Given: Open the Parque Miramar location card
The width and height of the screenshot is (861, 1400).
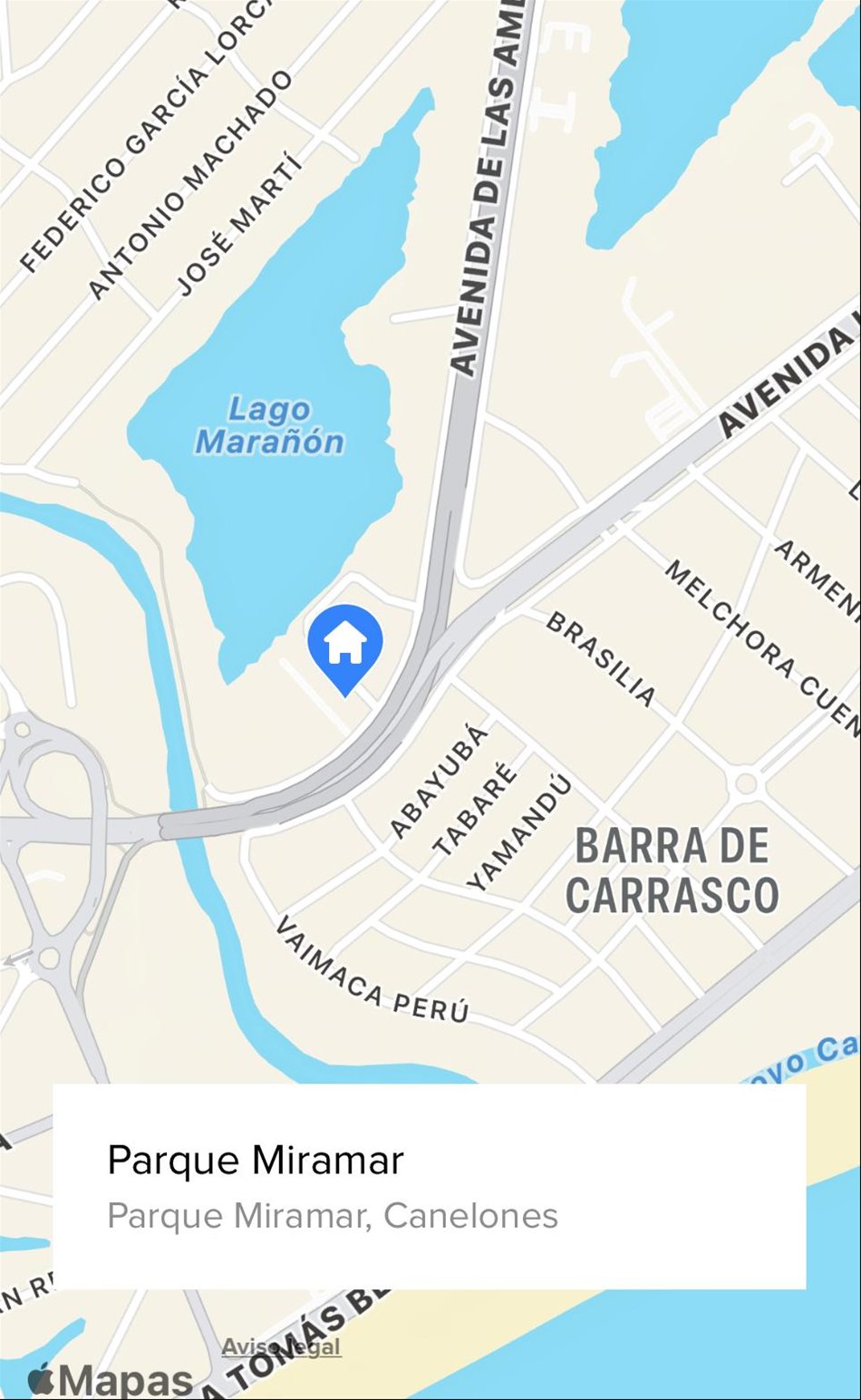Looking at the screenshot, I should (x=430, y=1186).
